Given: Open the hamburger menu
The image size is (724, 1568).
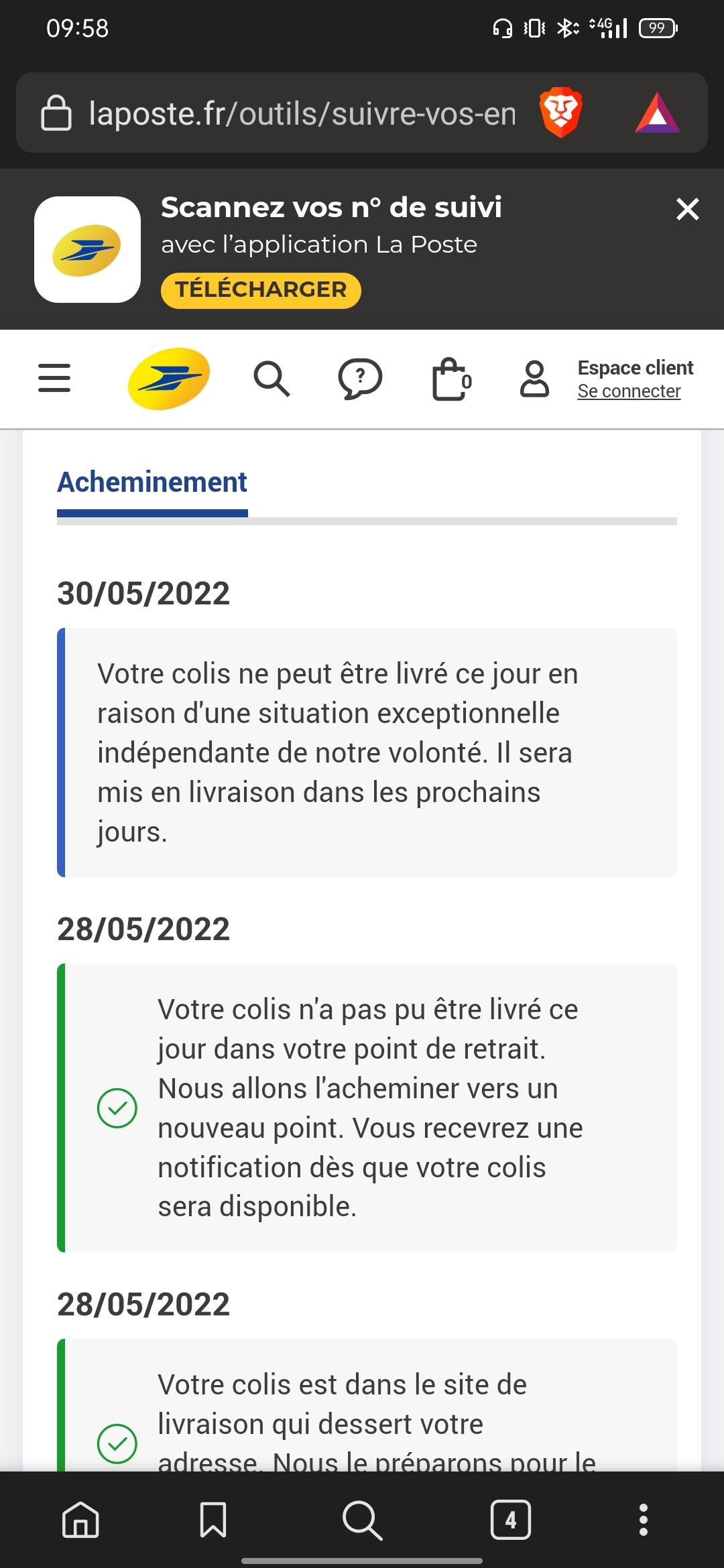Looking at the screenshot, I should point(54,378).
